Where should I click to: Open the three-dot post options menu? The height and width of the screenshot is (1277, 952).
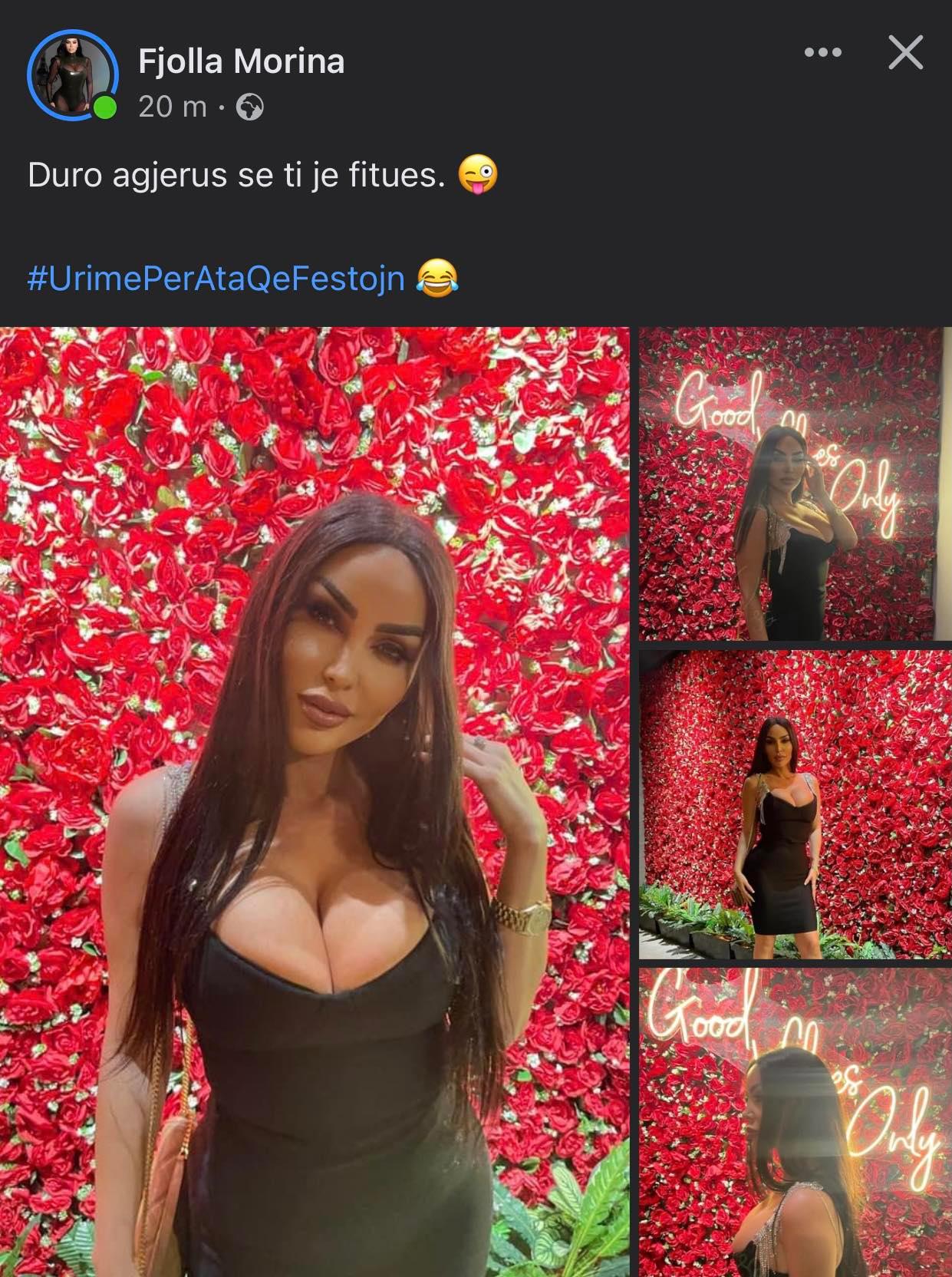[822, 53]
